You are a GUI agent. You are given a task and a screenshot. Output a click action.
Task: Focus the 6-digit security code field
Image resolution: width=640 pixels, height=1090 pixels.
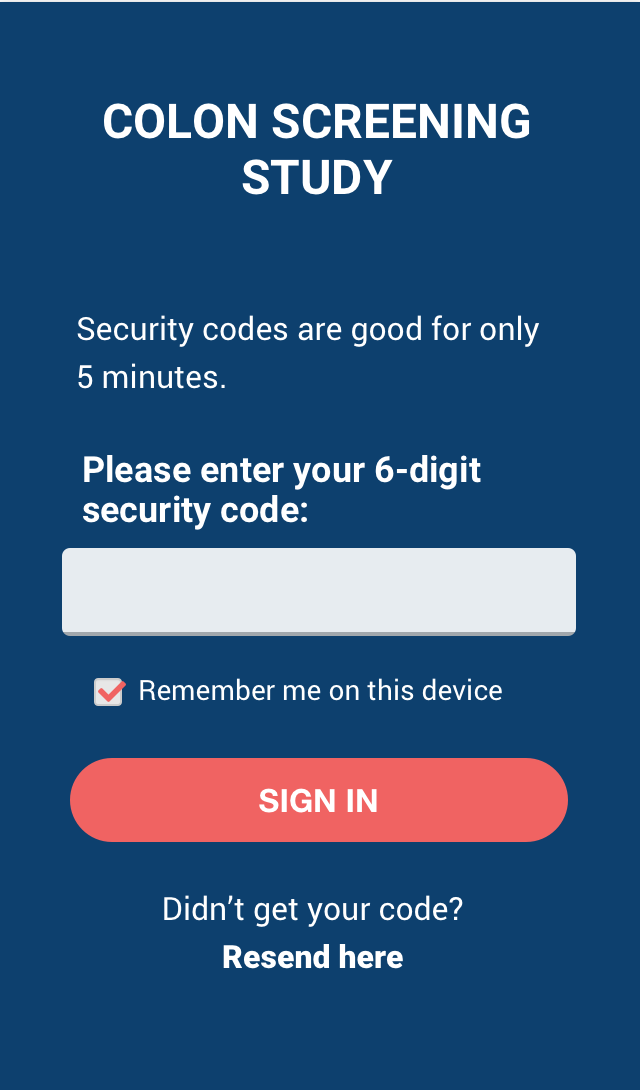pyautogui.click(x=319, y=592)
